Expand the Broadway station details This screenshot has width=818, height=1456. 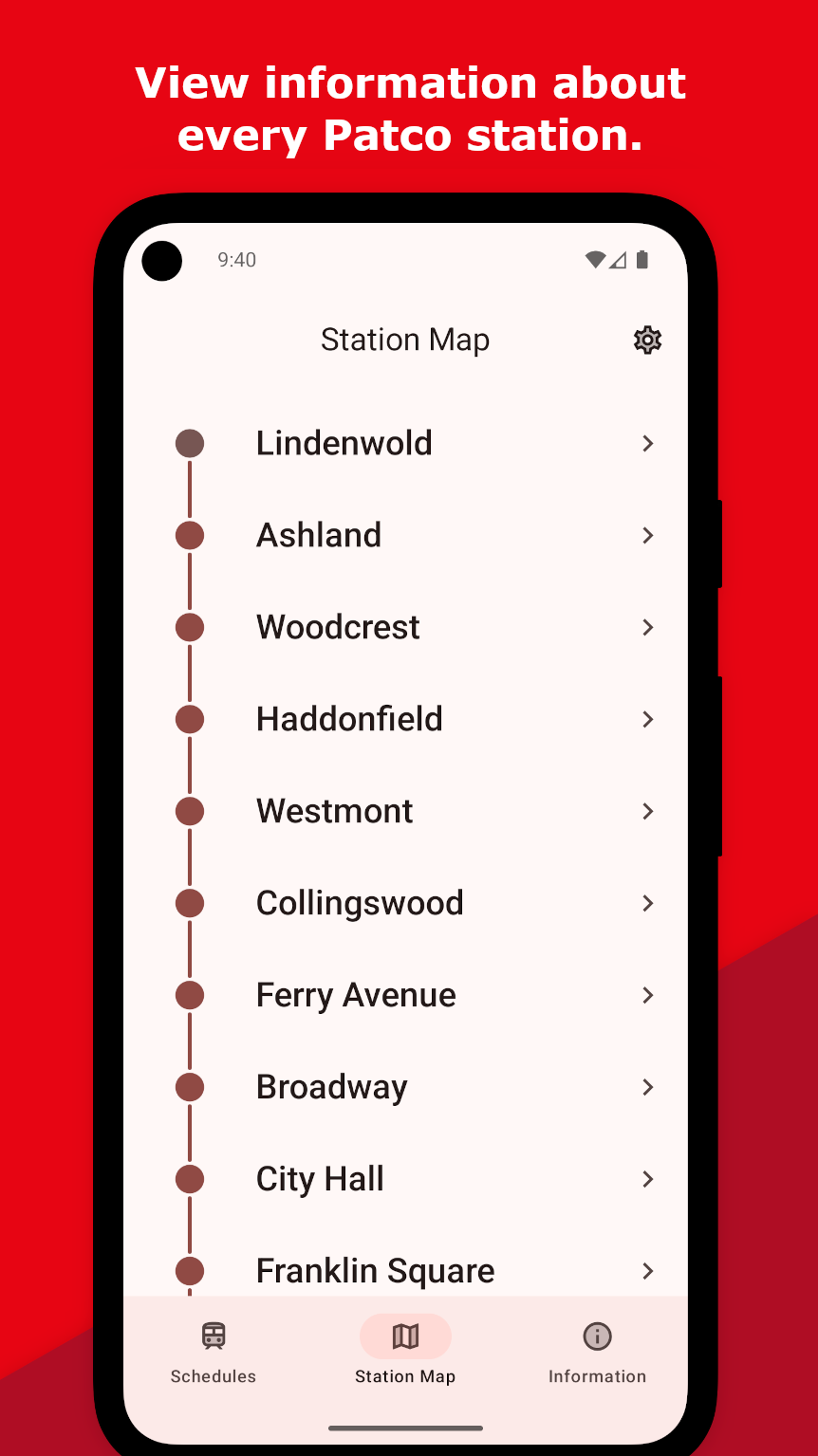pyautogui.click(x=648, y=1087)
